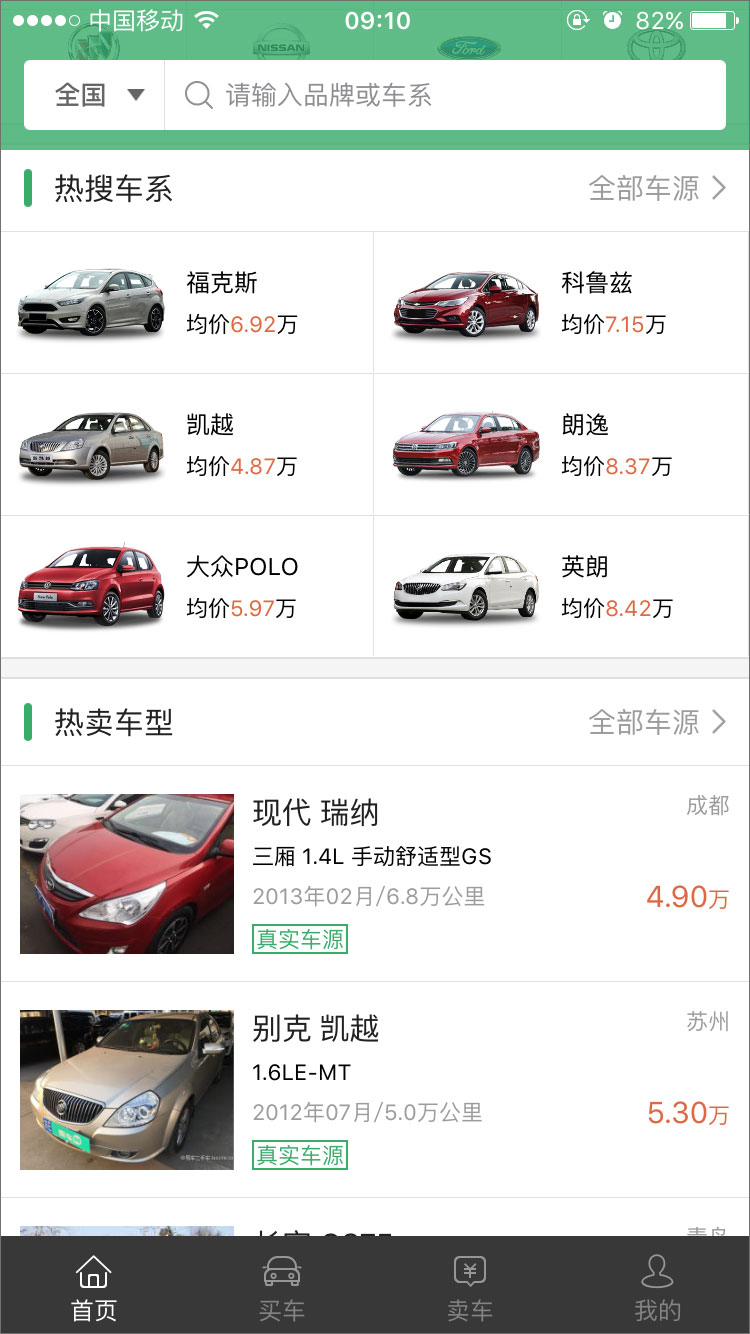The height and width of the screenshot is (1334, 750).
Task: Open the 全国 region dropdown
Action: [x=98, y=96]
